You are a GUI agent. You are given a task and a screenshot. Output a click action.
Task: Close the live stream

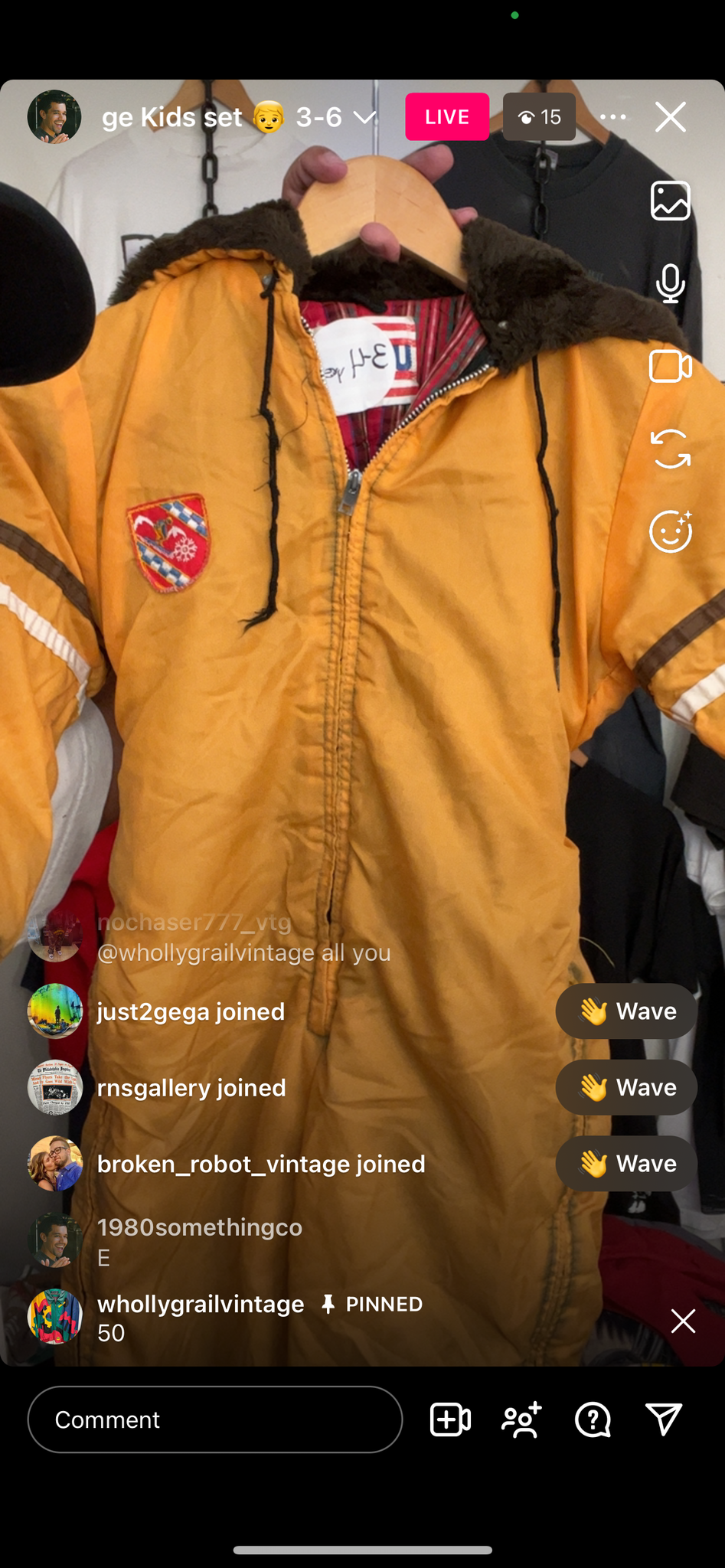pos(671,117)
